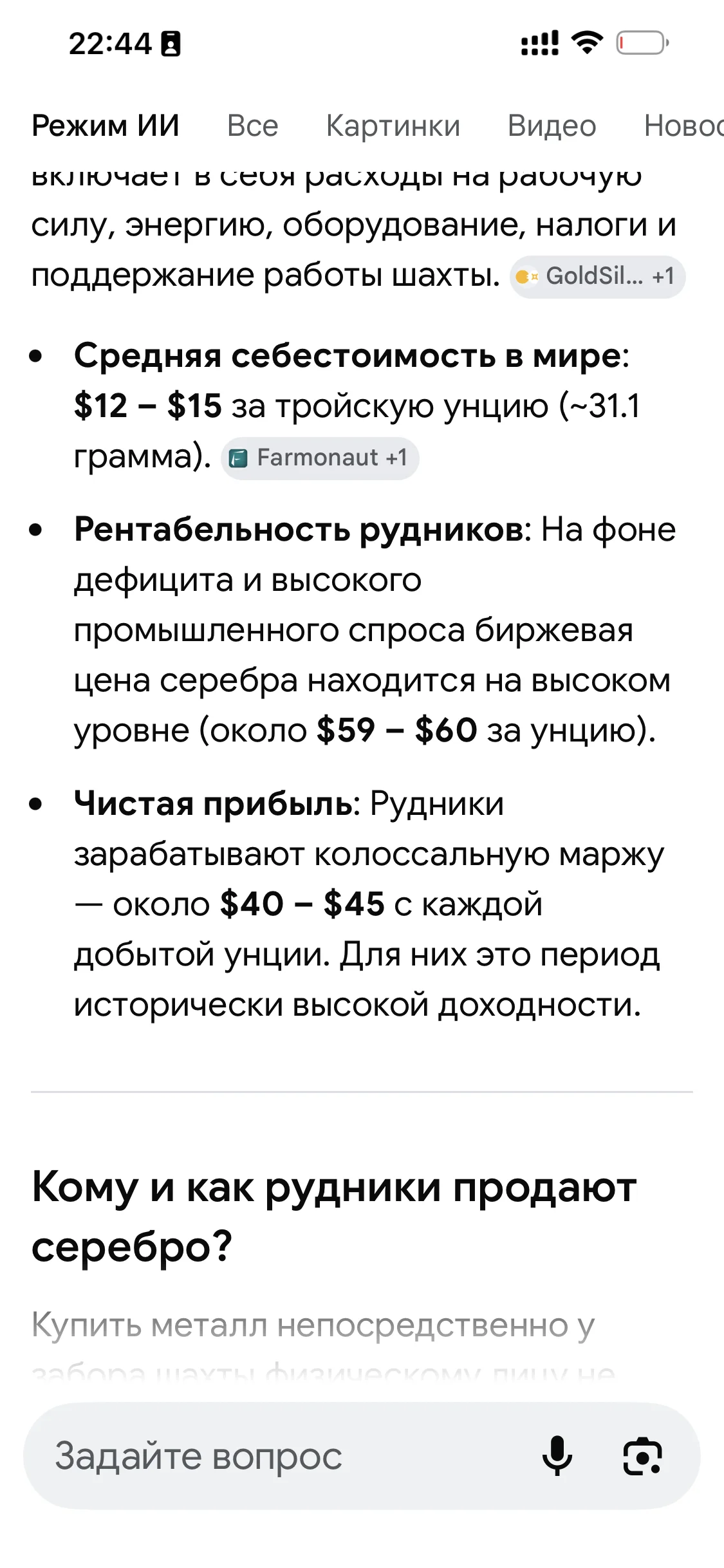Start voice input with the microphone
The image size is (724, 1568).
pos(557,1456)
